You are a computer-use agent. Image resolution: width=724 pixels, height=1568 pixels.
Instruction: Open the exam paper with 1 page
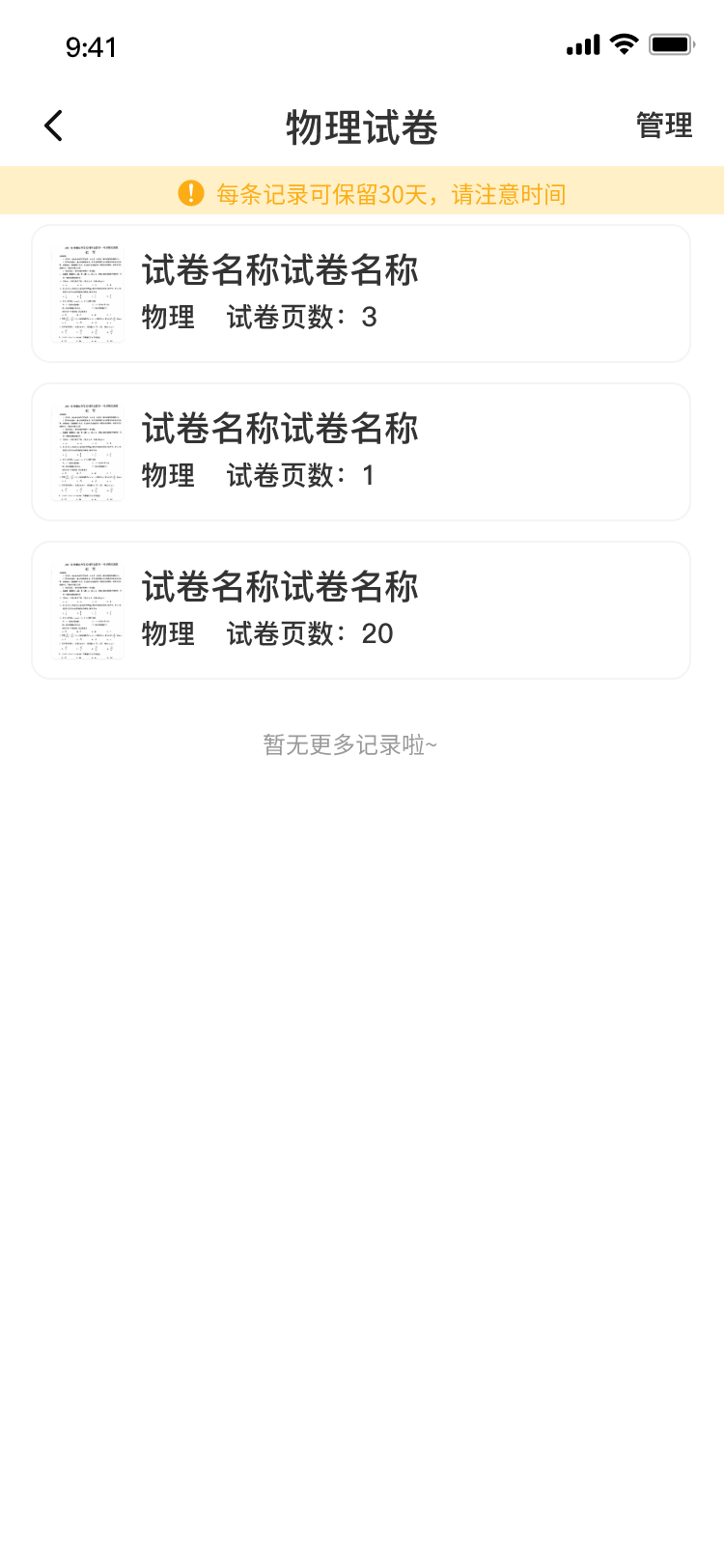pos(361,452)
